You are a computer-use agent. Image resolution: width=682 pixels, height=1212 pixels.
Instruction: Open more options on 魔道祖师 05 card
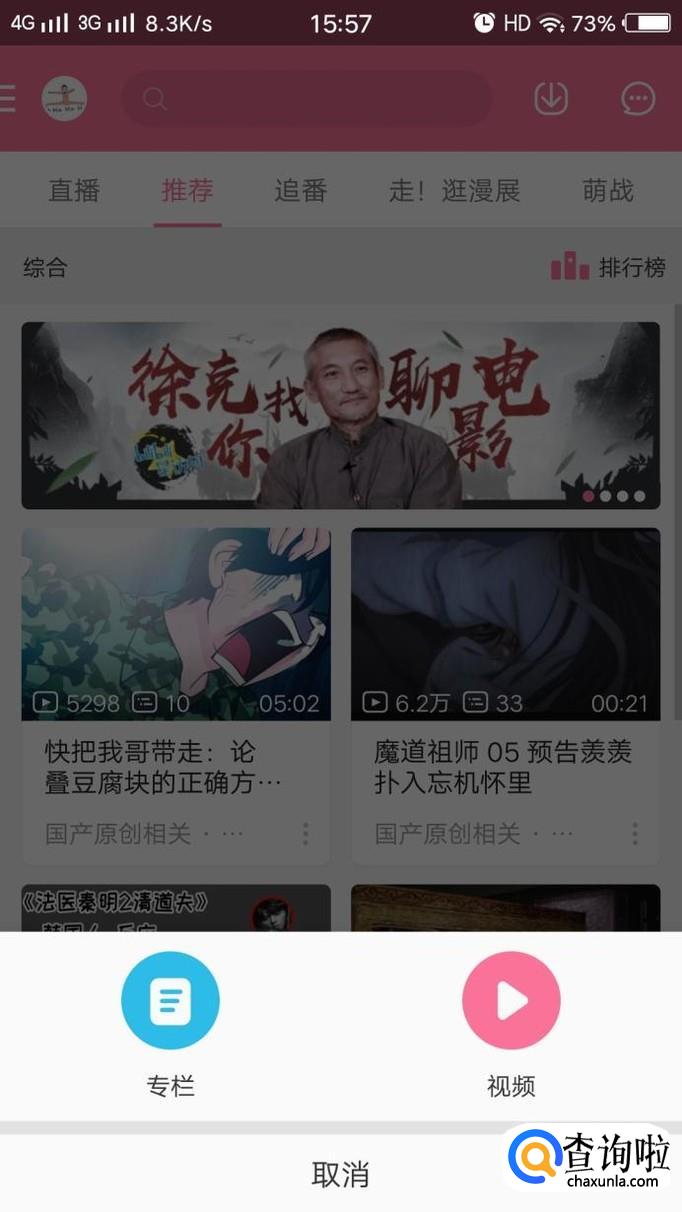[635, 833]
